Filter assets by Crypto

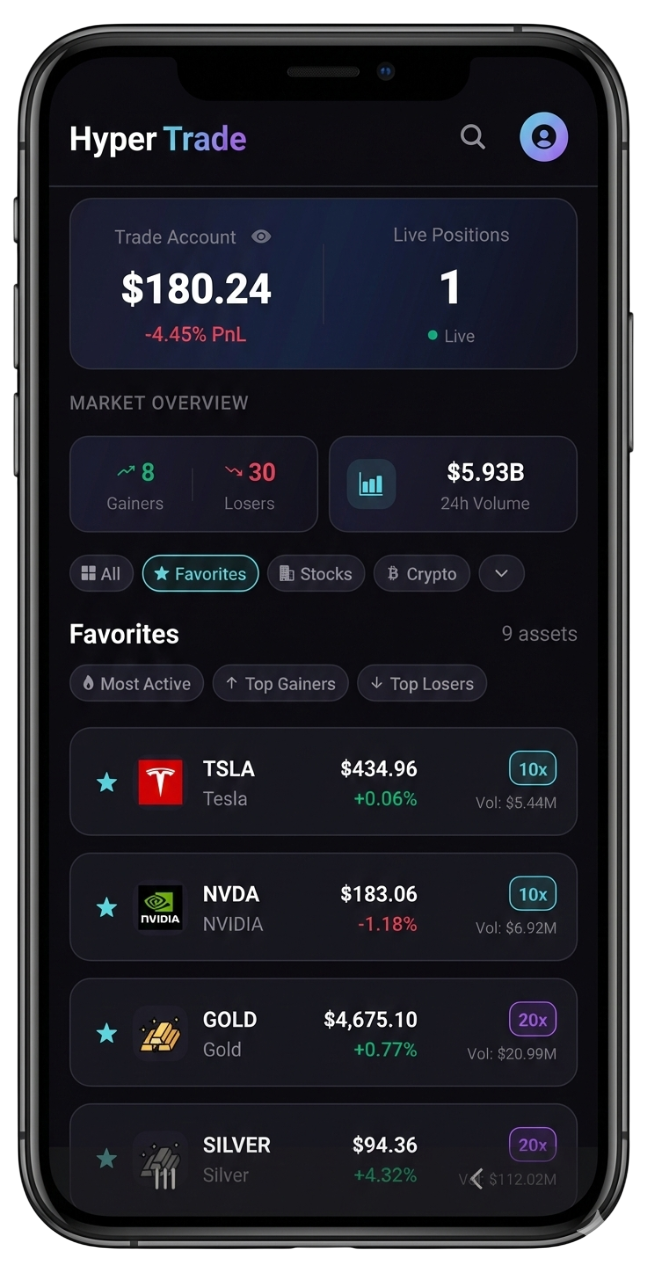coord(421,574)
